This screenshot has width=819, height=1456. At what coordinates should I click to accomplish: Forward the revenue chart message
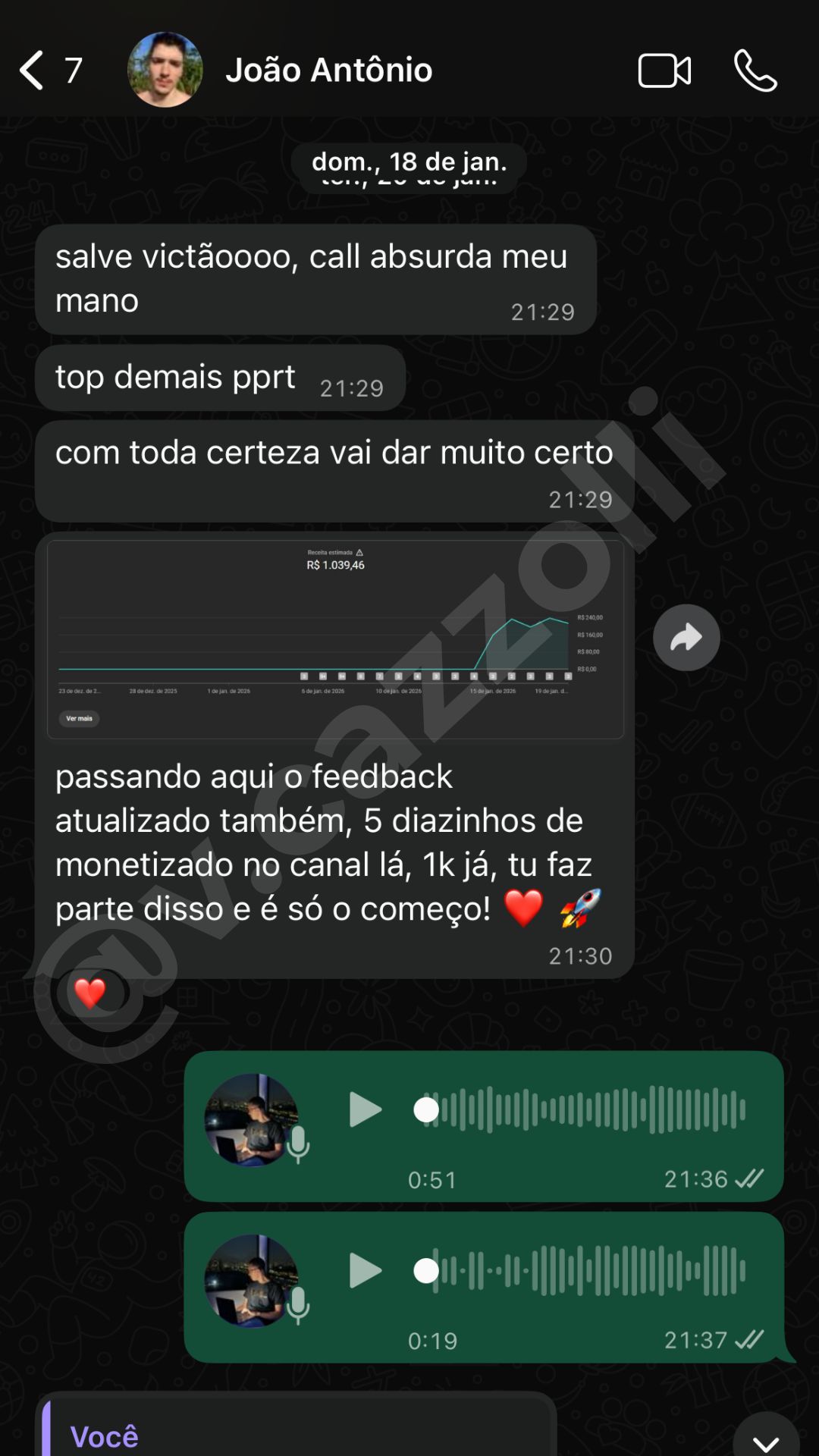(686, 638)
